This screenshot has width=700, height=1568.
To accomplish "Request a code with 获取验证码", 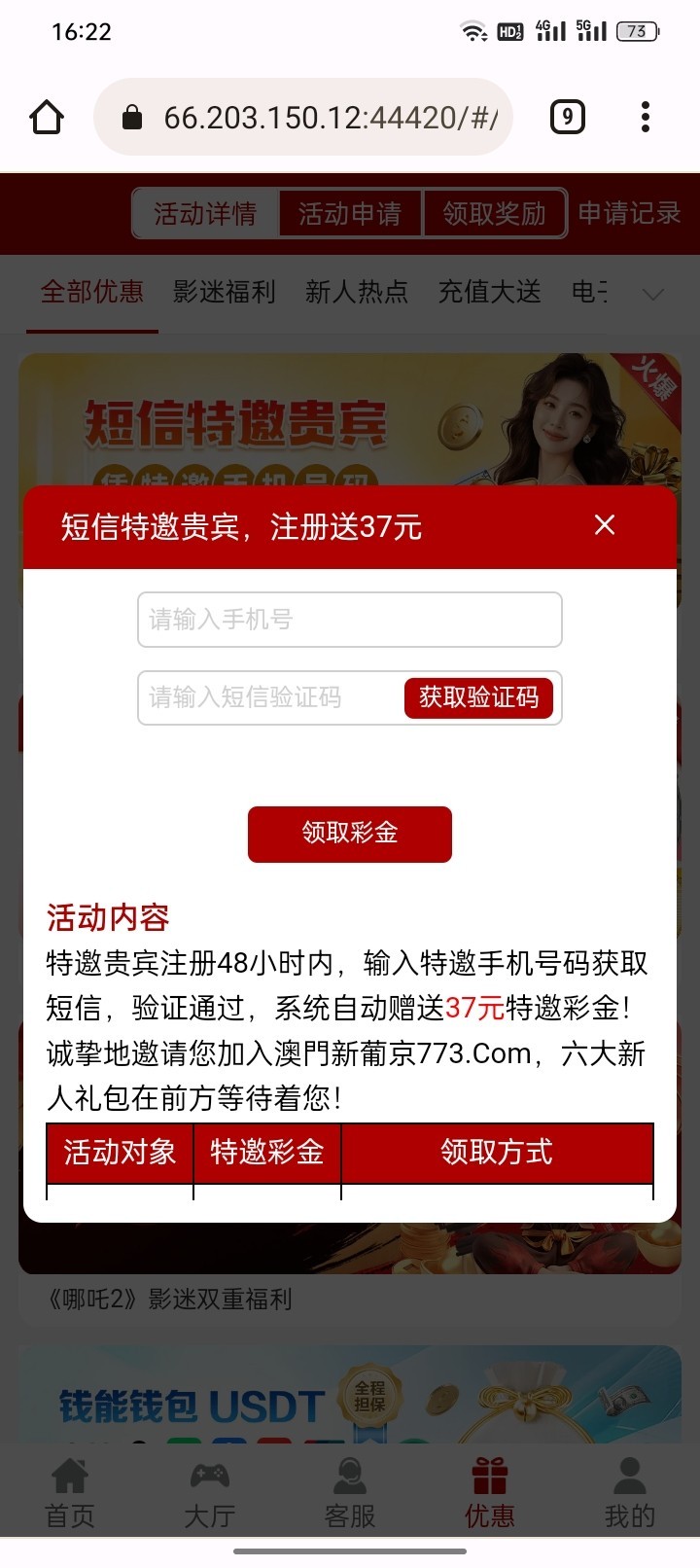I will 478,697.
